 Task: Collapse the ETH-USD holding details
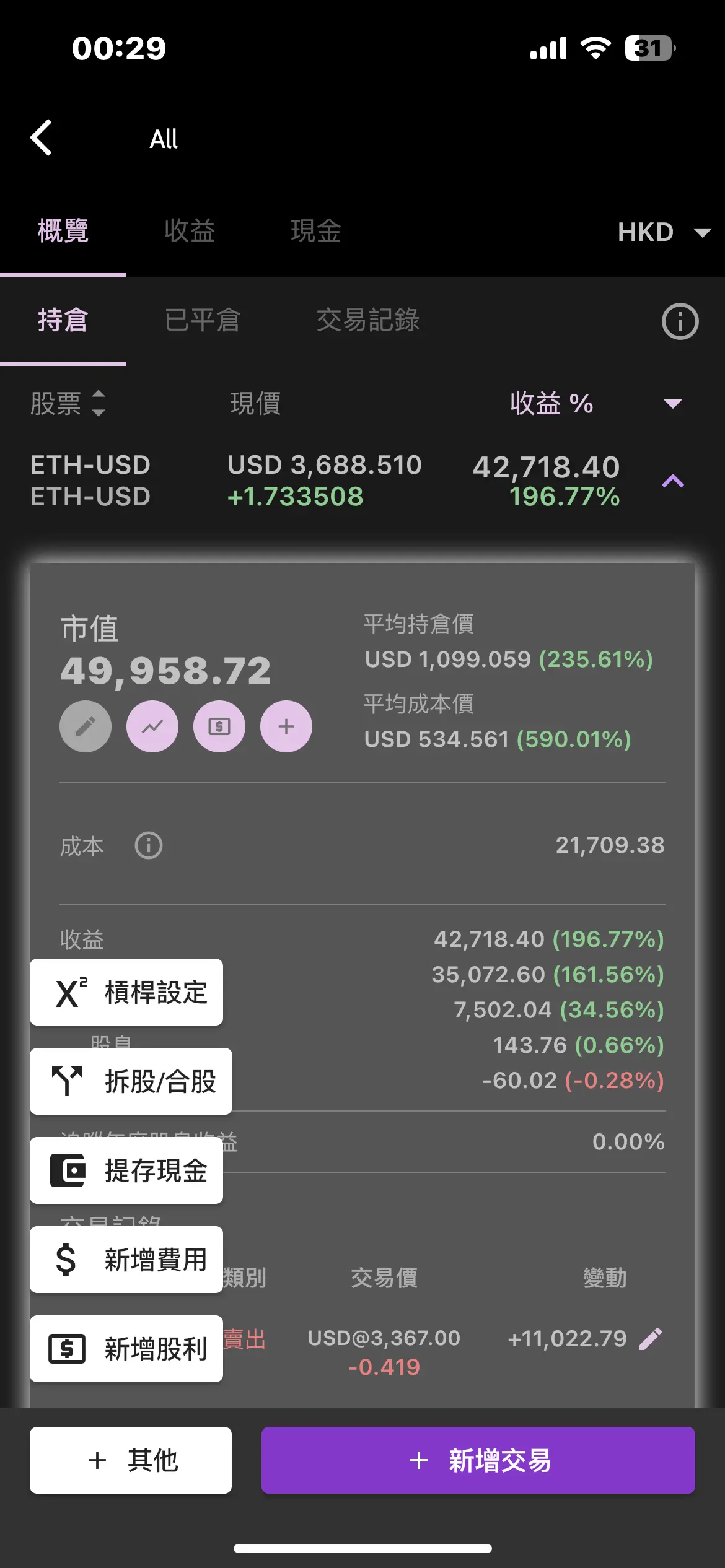673,481
